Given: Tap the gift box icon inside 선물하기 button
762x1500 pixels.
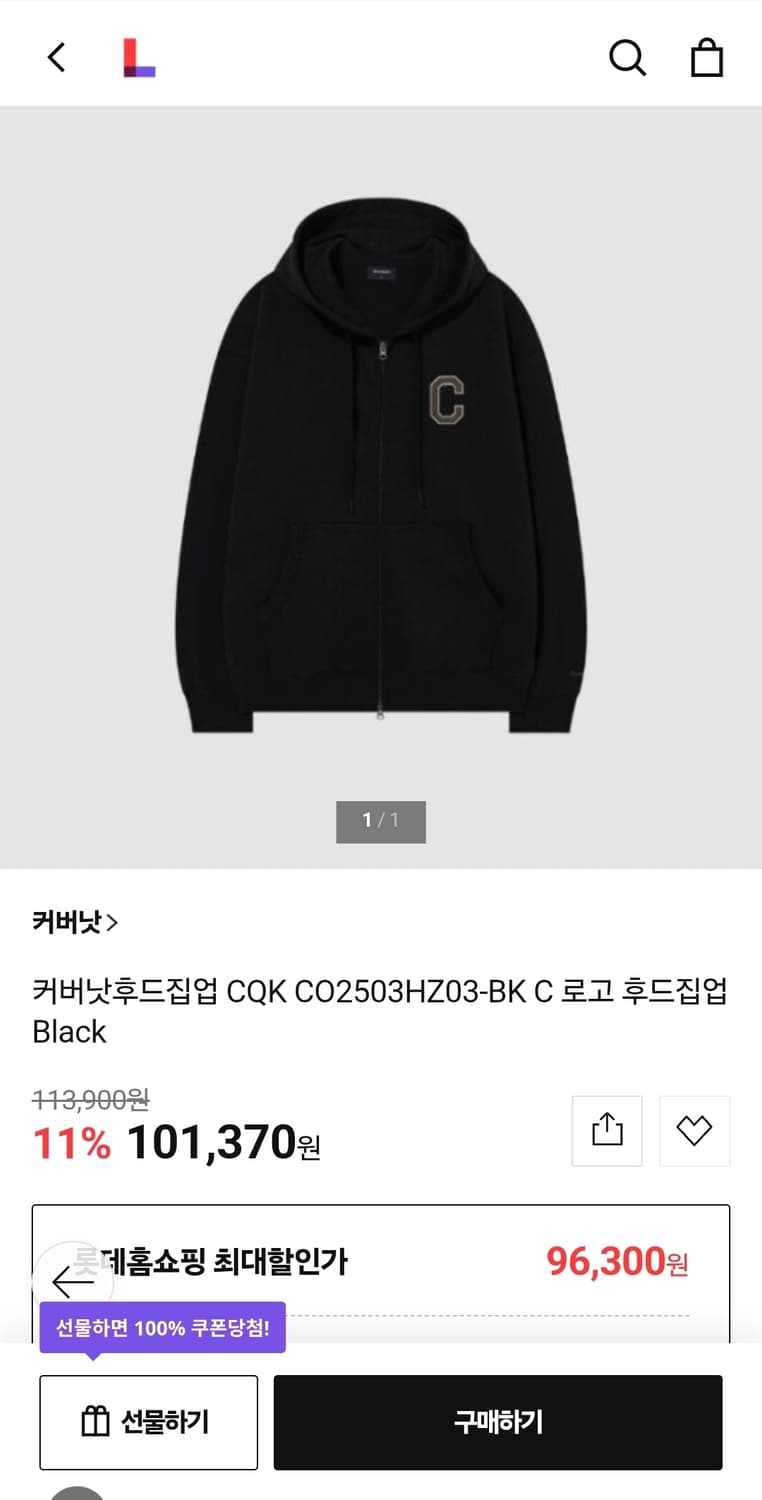Looking at the screenshot, I should pos(97,1421).
